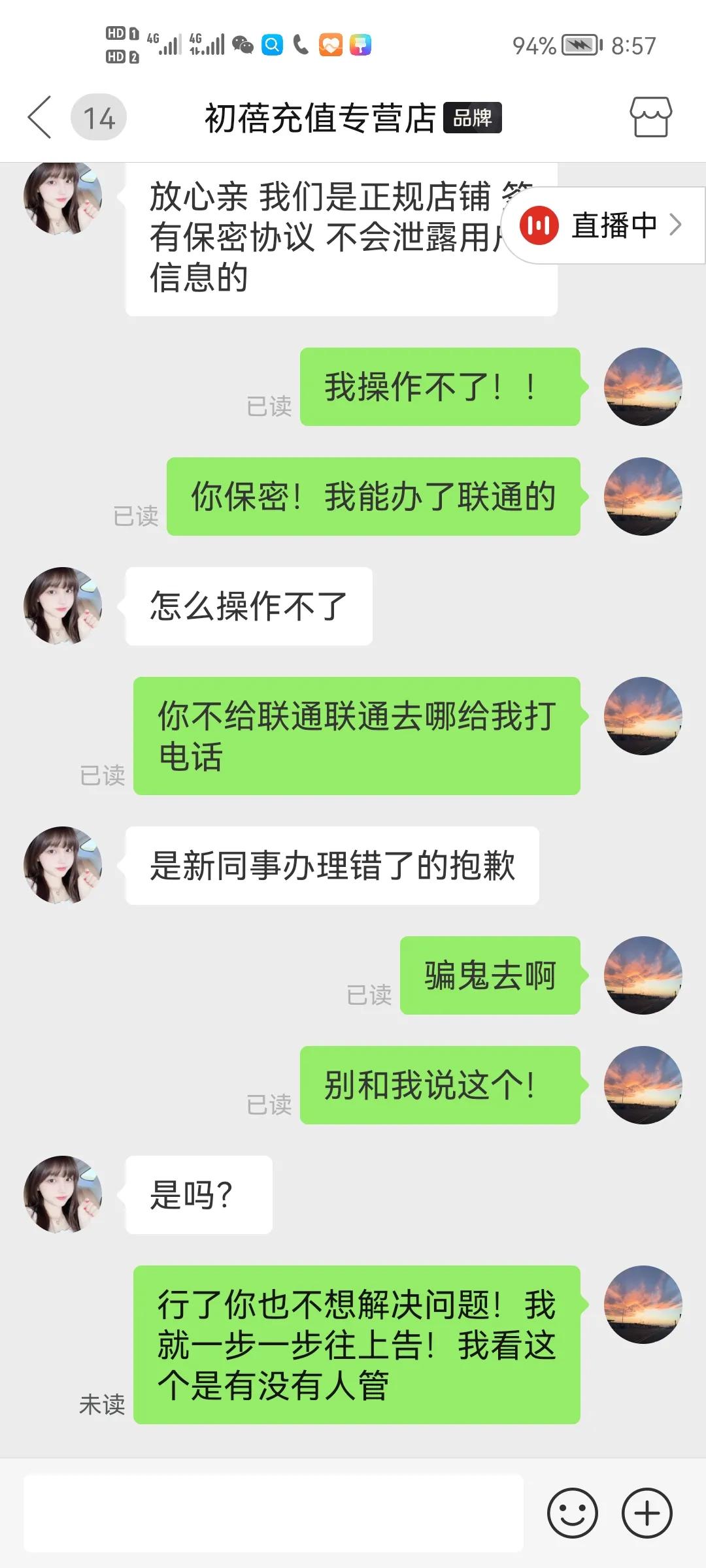
Task: Tap the seller avatar beside 怎么操作不了
Action: [x=65, y=605]
